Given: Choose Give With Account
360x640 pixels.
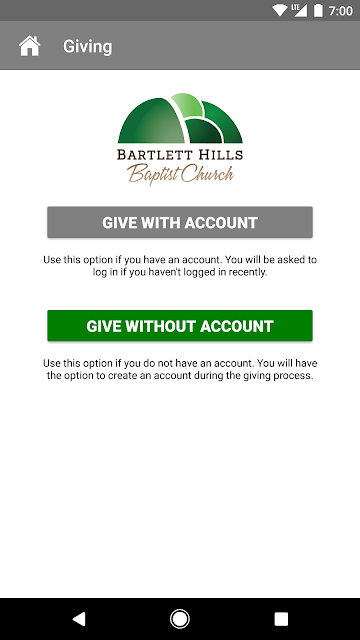Looking at the screenshot, I should 180,222.
